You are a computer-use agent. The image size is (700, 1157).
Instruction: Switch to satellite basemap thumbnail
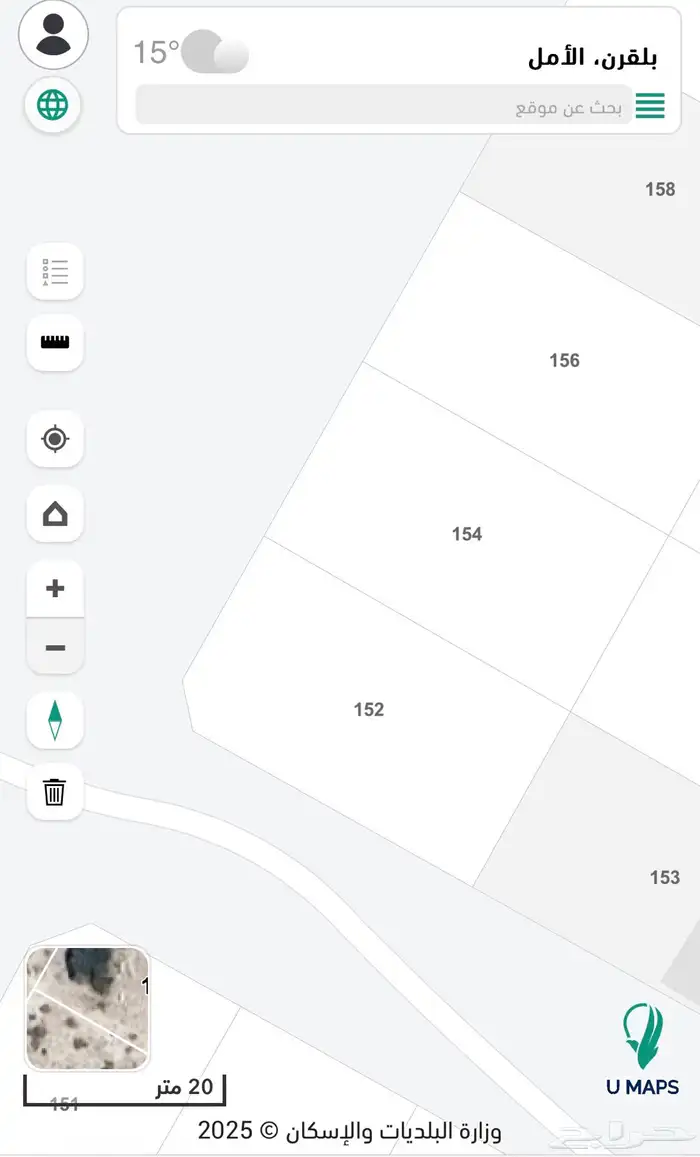click(87, 1008)
